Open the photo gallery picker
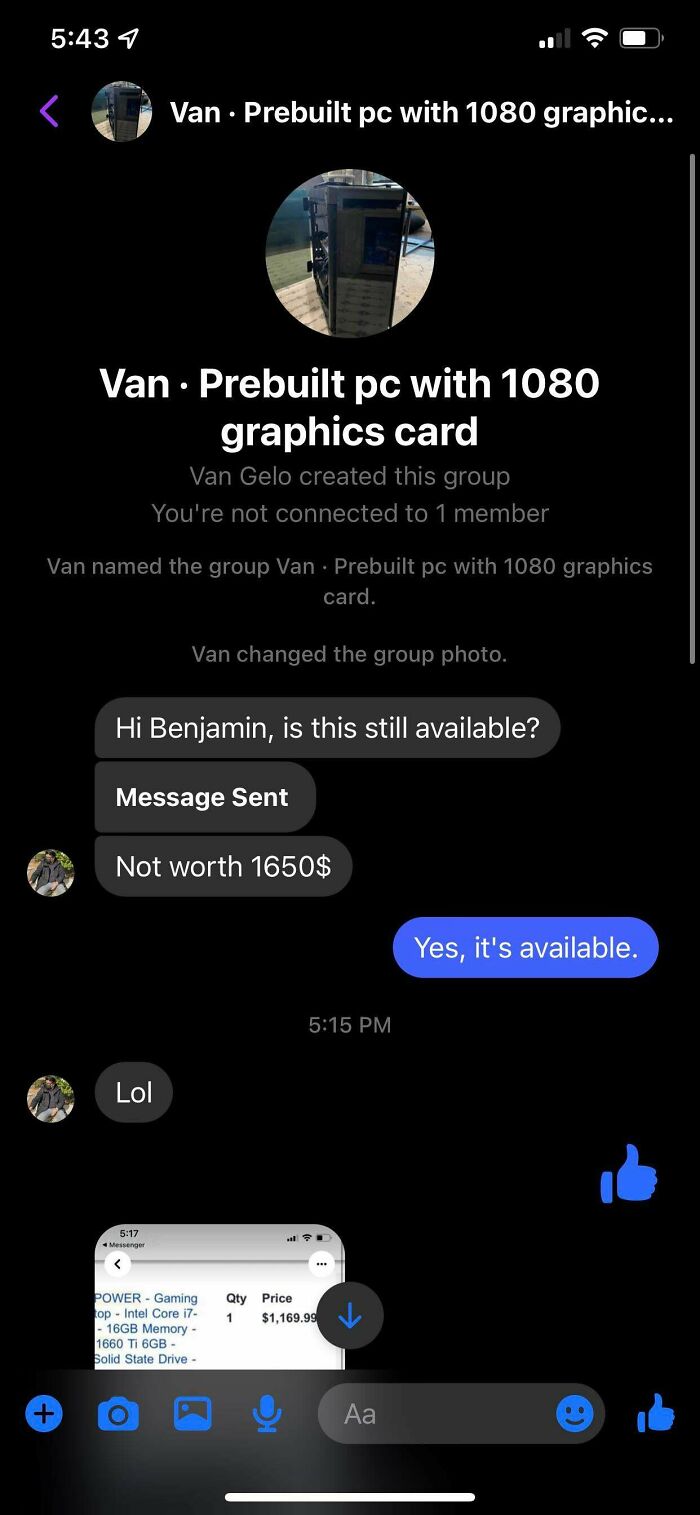 click(193, 1413)
